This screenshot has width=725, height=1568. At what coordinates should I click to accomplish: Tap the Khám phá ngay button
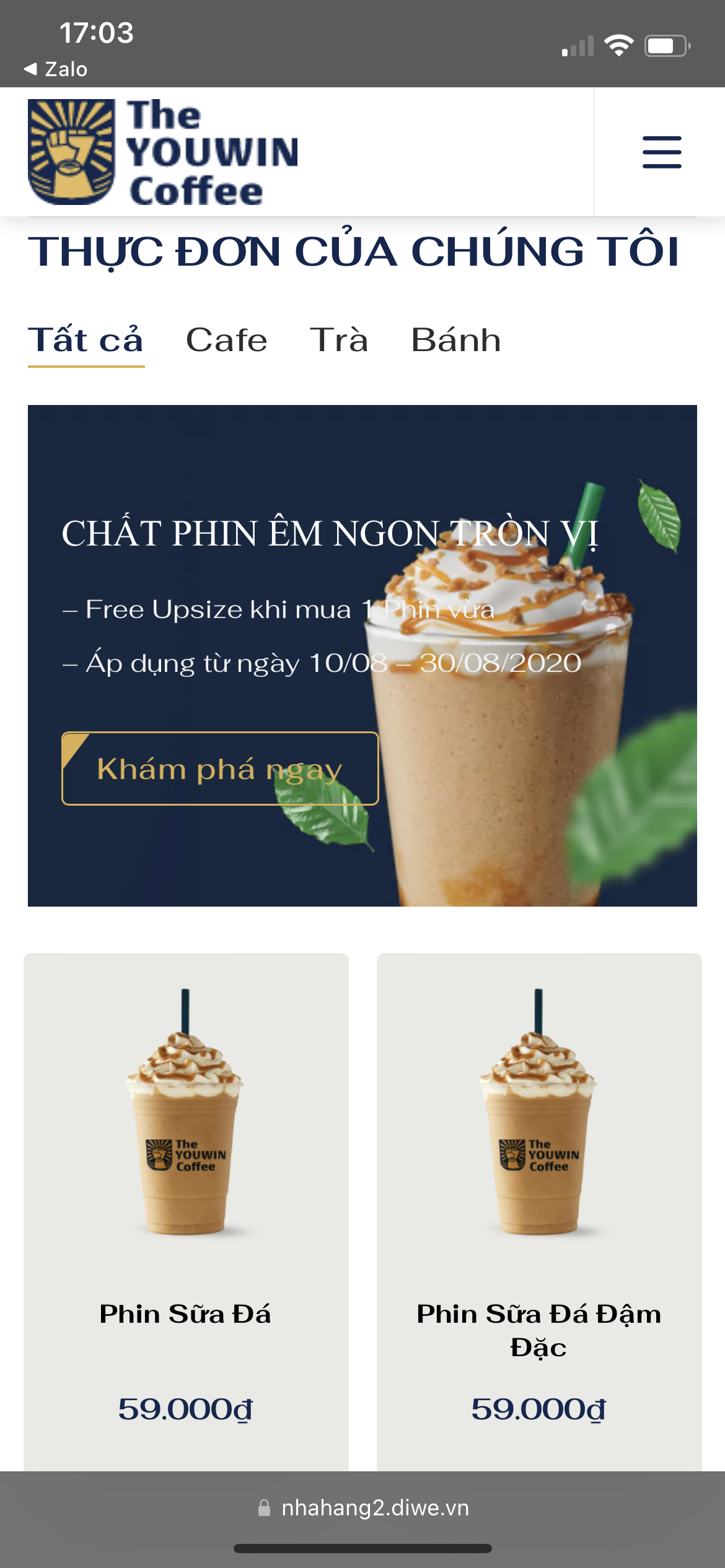[220, 769]
